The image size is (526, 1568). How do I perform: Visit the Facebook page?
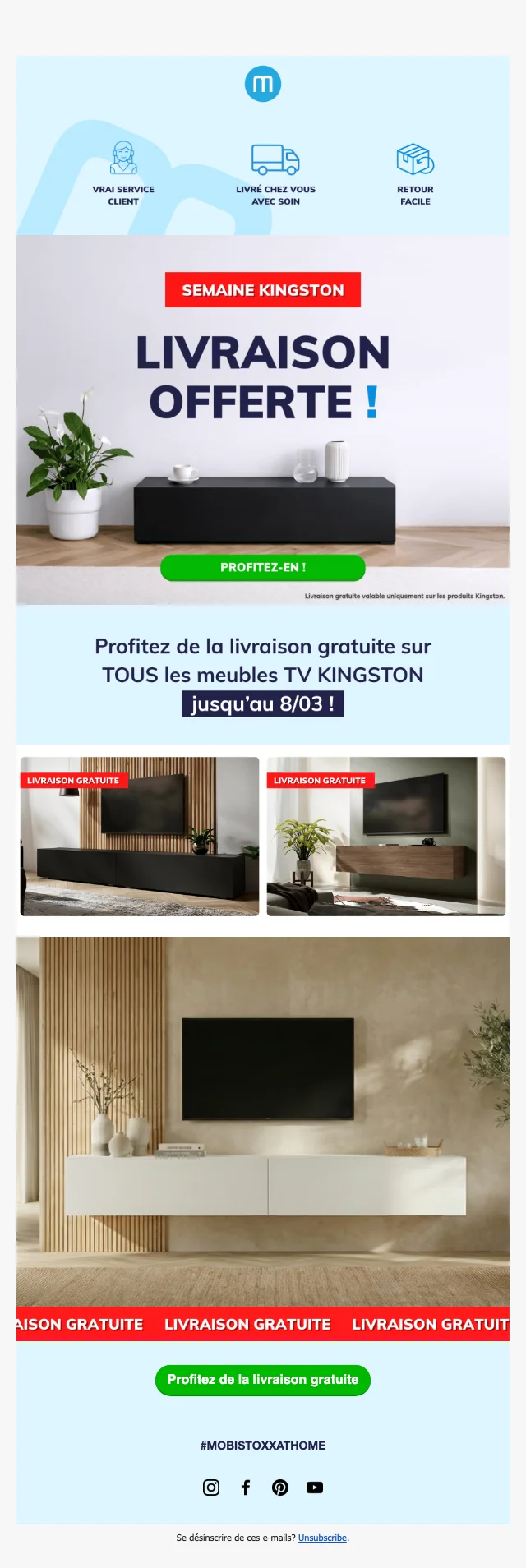(246, 1487)
